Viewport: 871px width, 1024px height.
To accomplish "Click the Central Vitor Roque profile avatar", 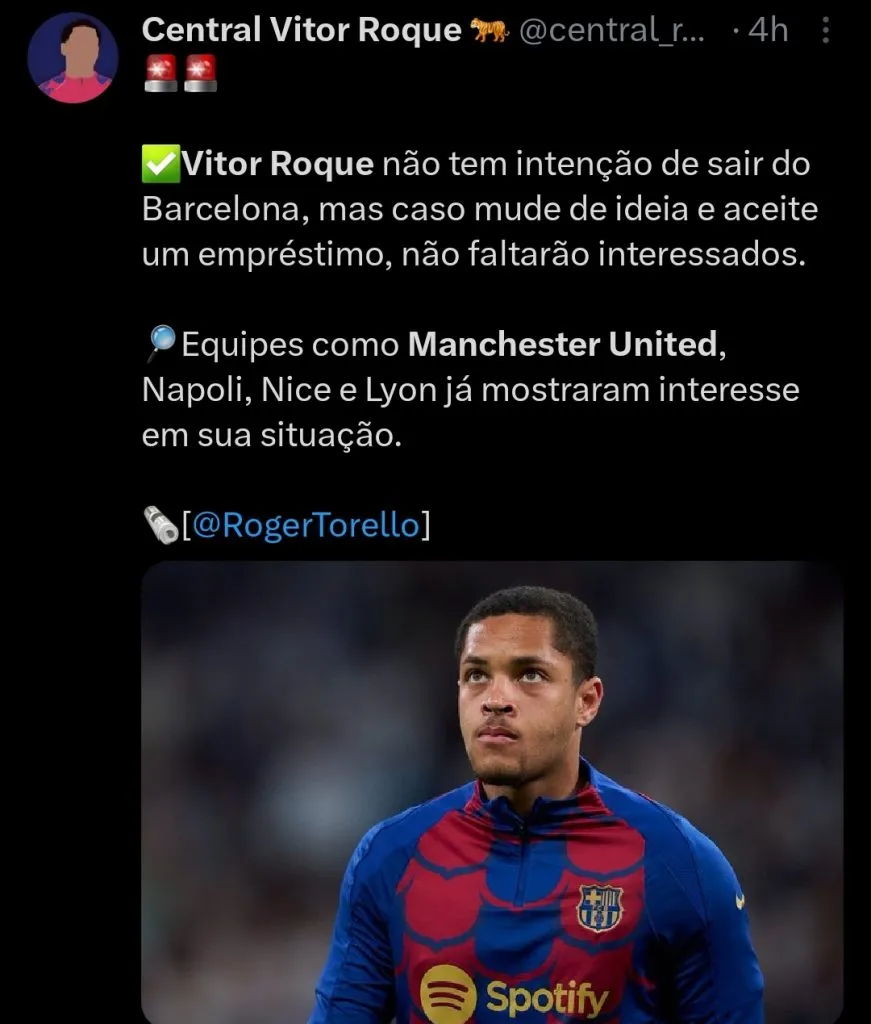I will point(70,55).
